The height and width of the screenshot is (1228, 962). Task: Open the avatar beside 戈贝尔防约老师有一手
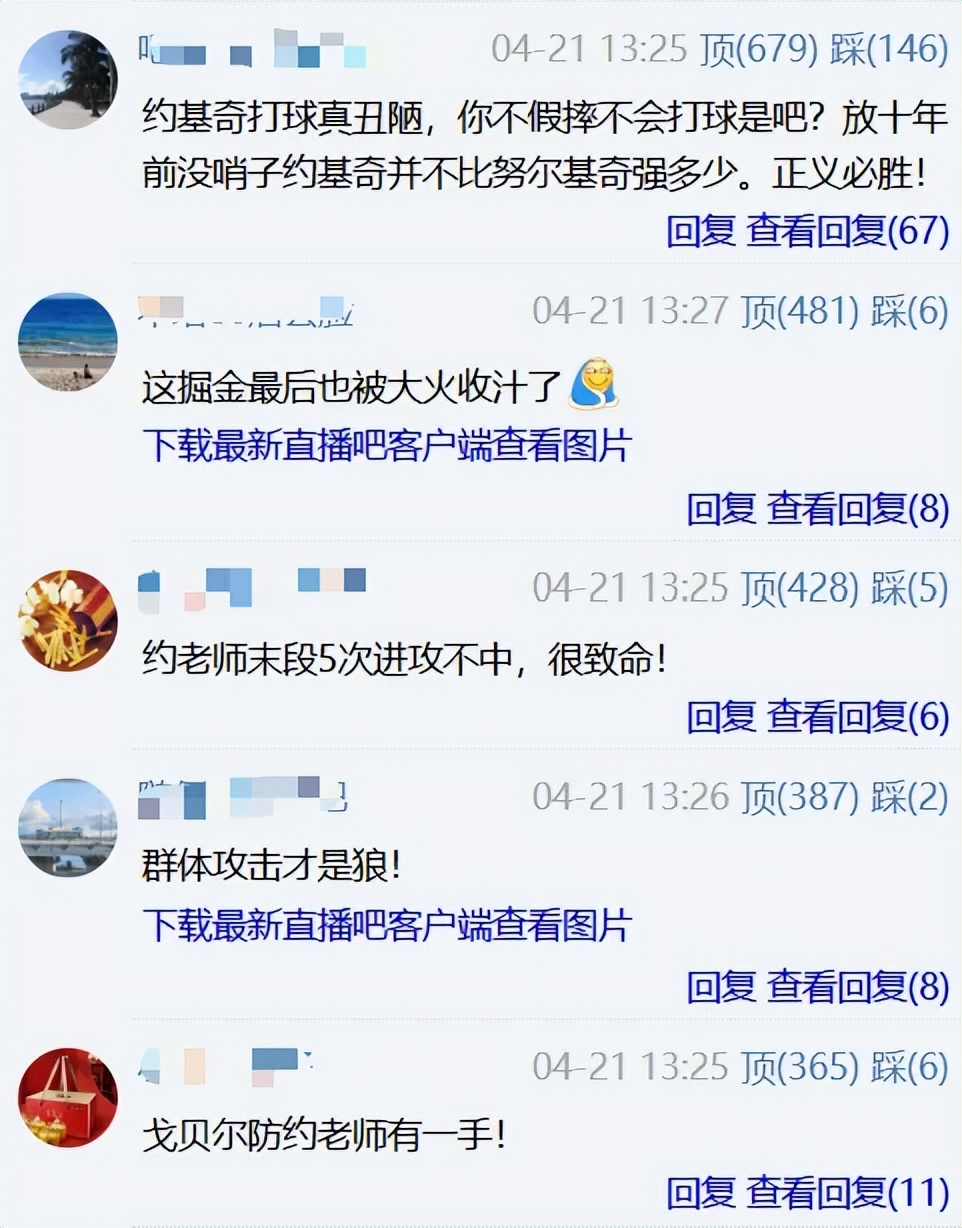68,1097
